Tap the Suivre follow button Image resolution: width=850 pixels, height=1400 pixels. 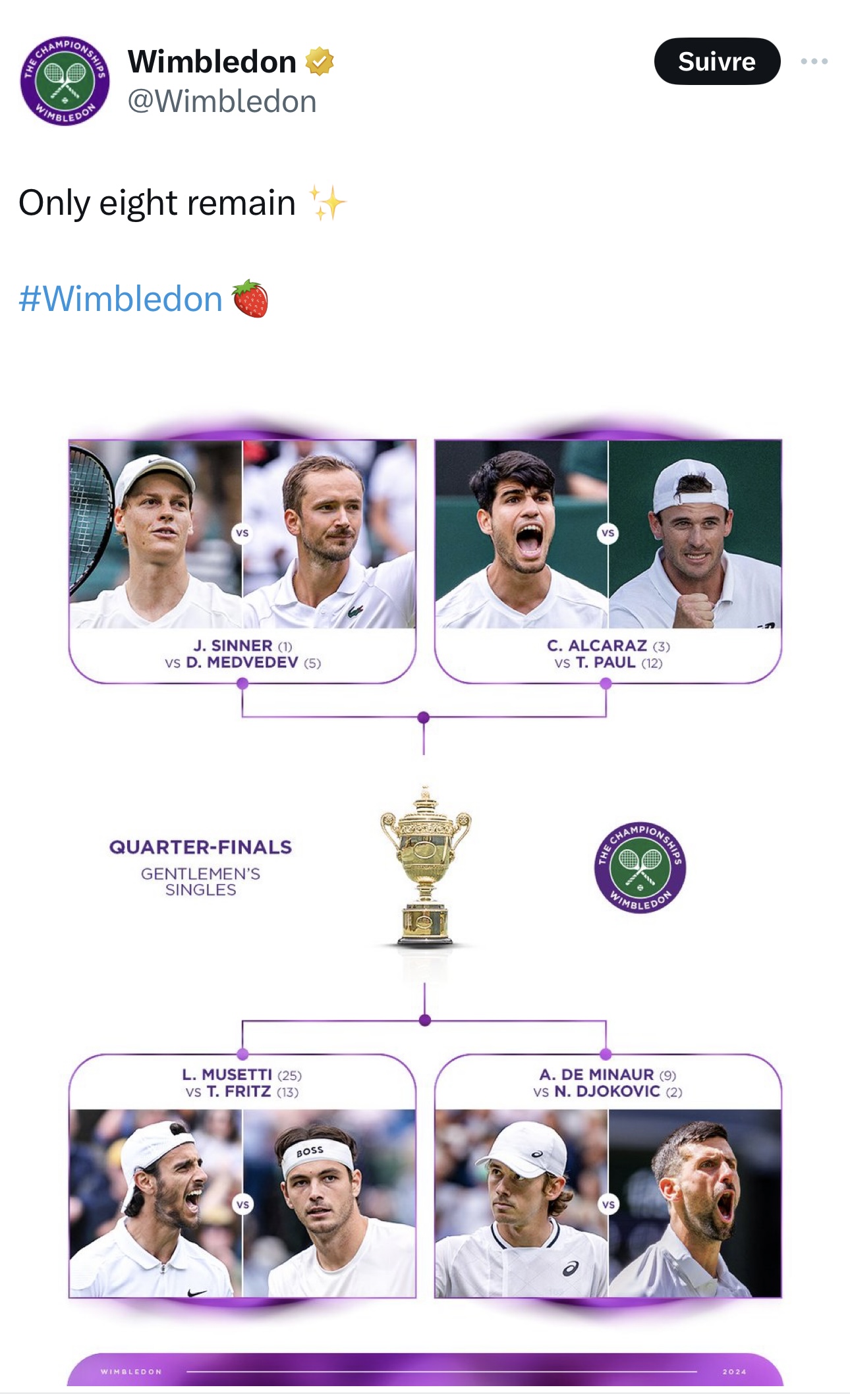tap(716, 61)
